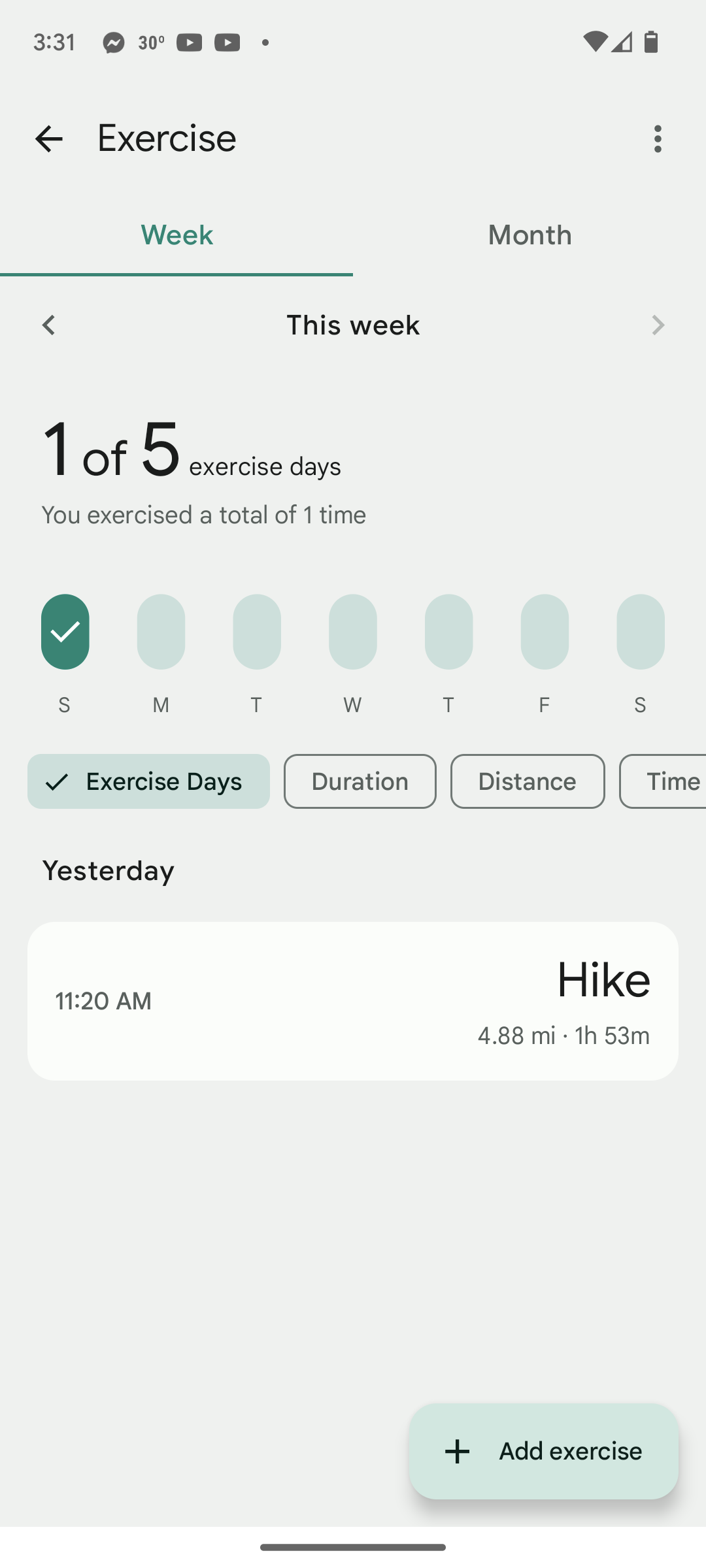706x1568 pixels.
Task: Choose the Time filter chip
Action: pos(667,781)
